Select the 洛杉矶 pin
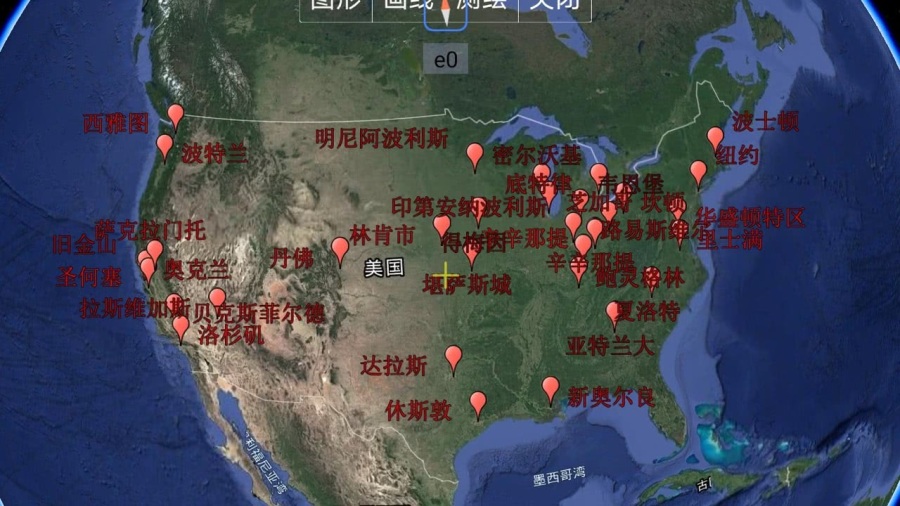The image size is (900, 506). (x=181, y=327)
